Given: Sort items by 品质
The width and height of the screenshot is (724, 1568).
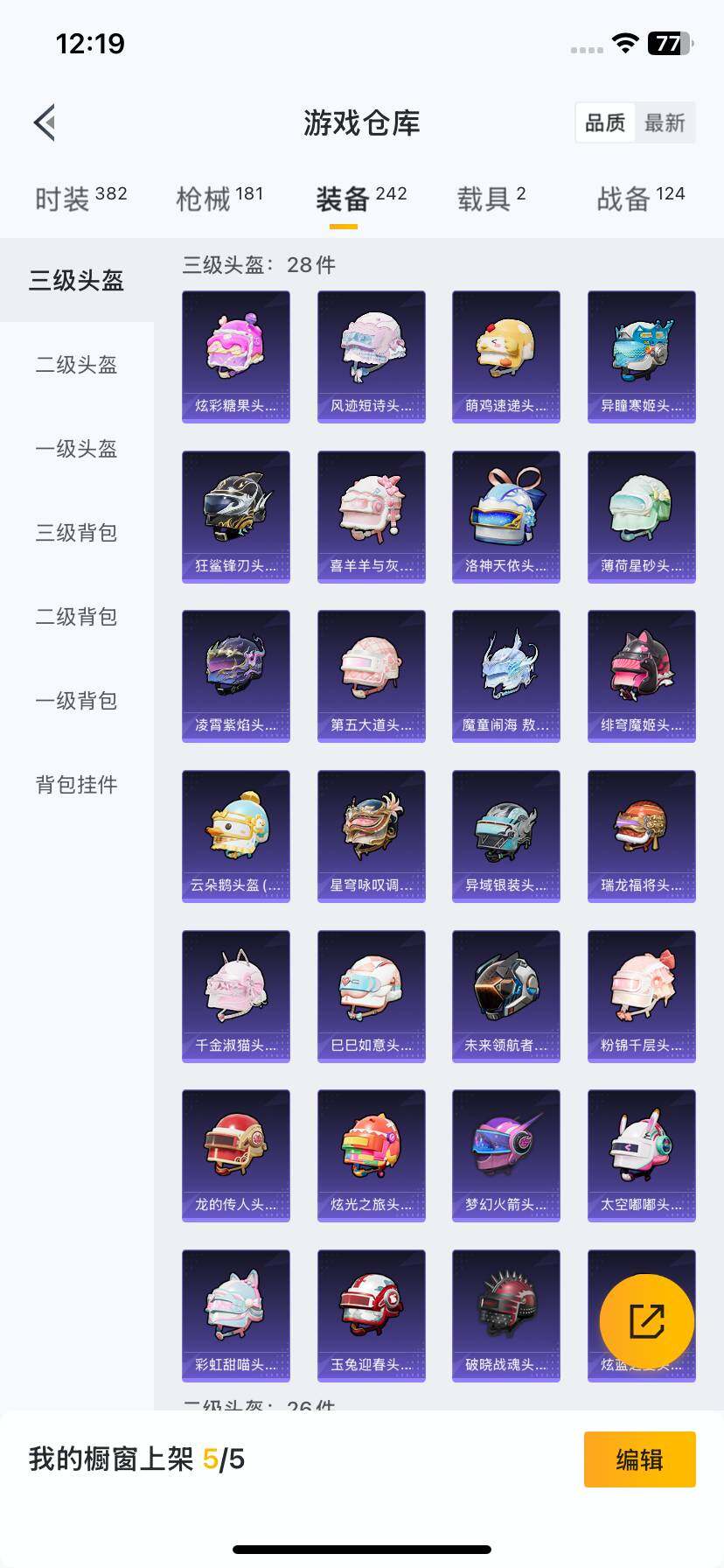Looking at the screenshot, I should tap(605, 122).
